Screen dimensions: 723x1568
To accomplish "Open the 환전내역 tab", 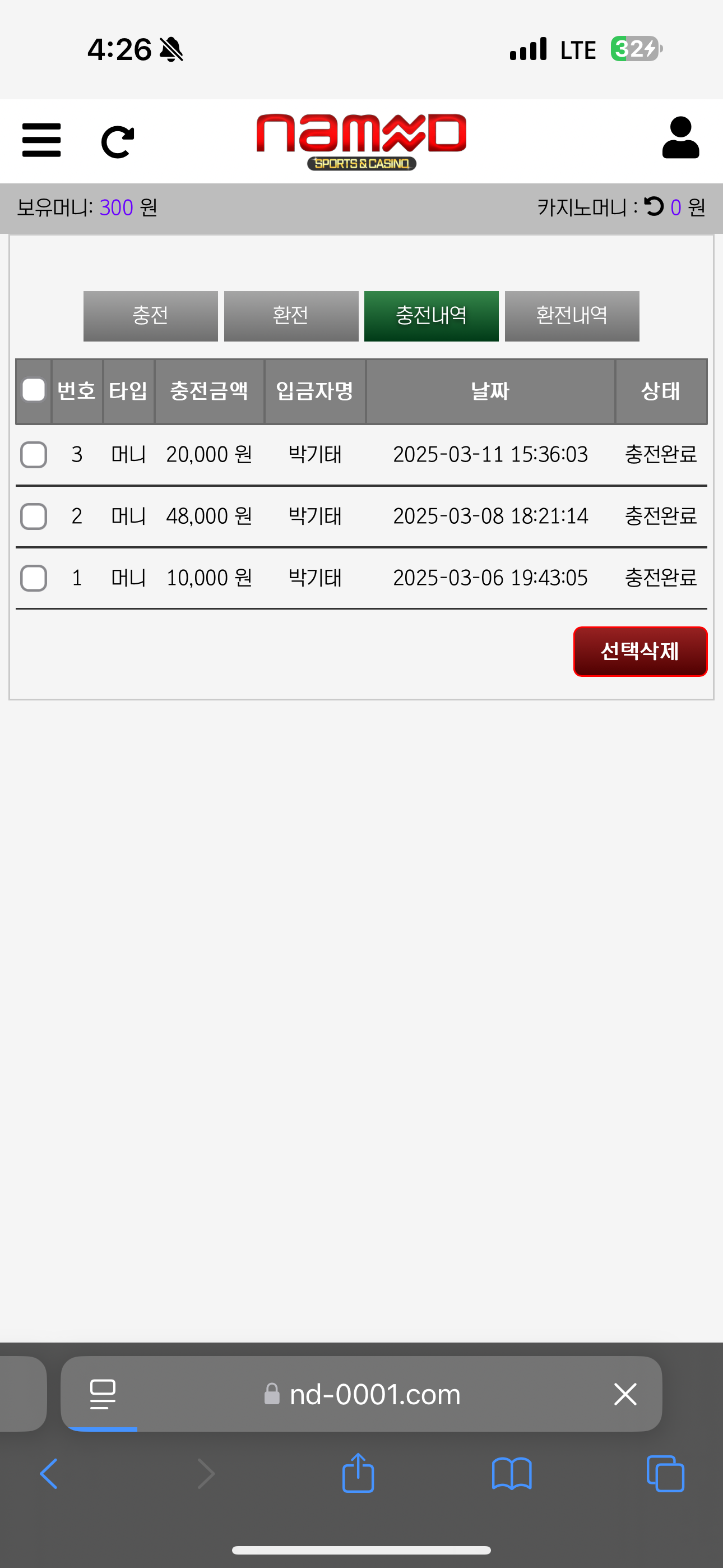I will pos(572,316).
